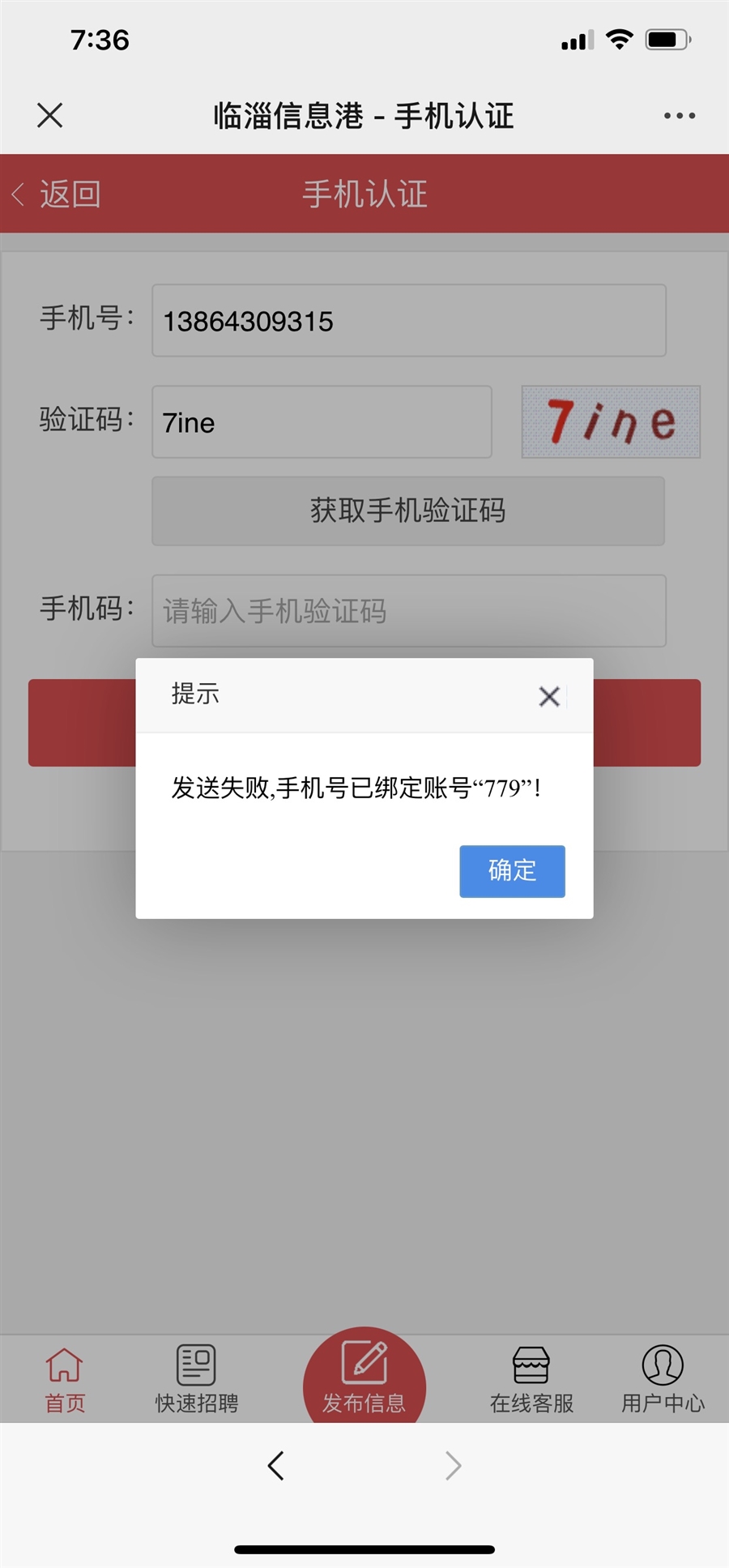Focus the 验证码 captcha field
This screenshot has height=1568, width=729.
(322, 422)
